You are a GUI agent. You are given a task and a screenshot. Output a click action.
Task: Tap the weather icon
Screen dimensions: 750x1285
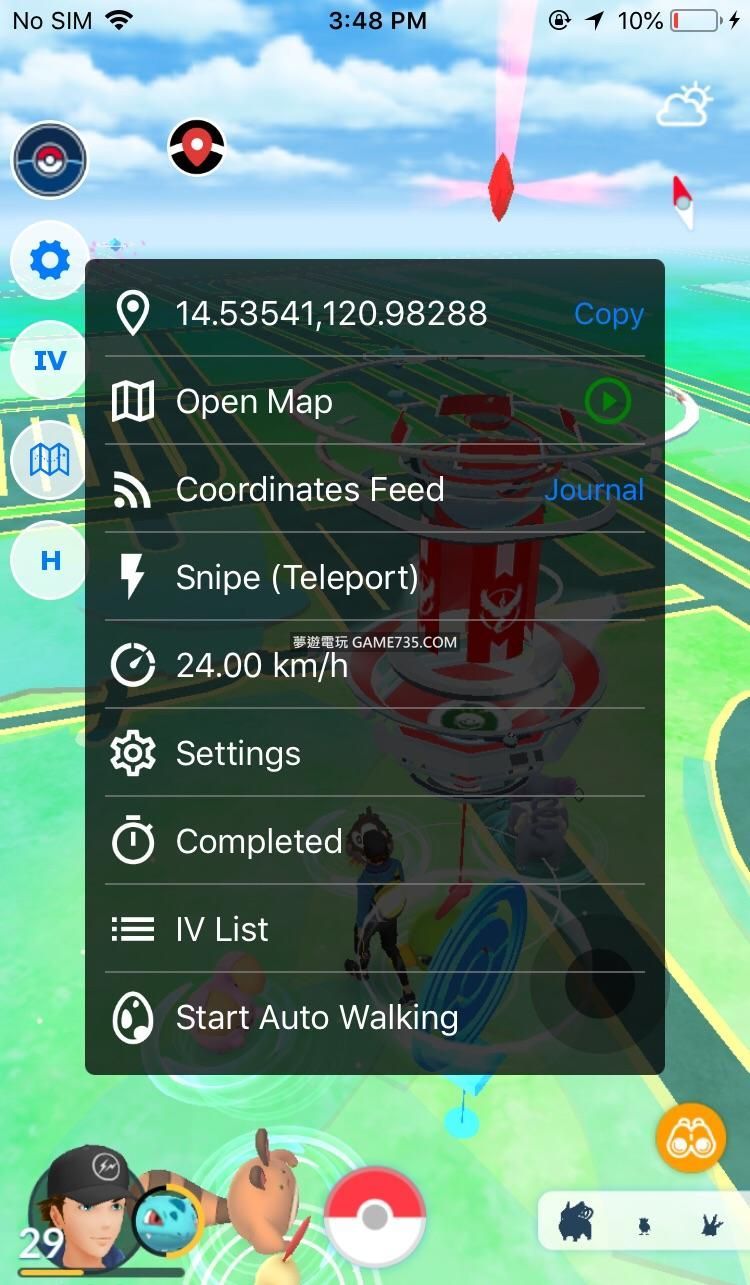pos(685,105)
